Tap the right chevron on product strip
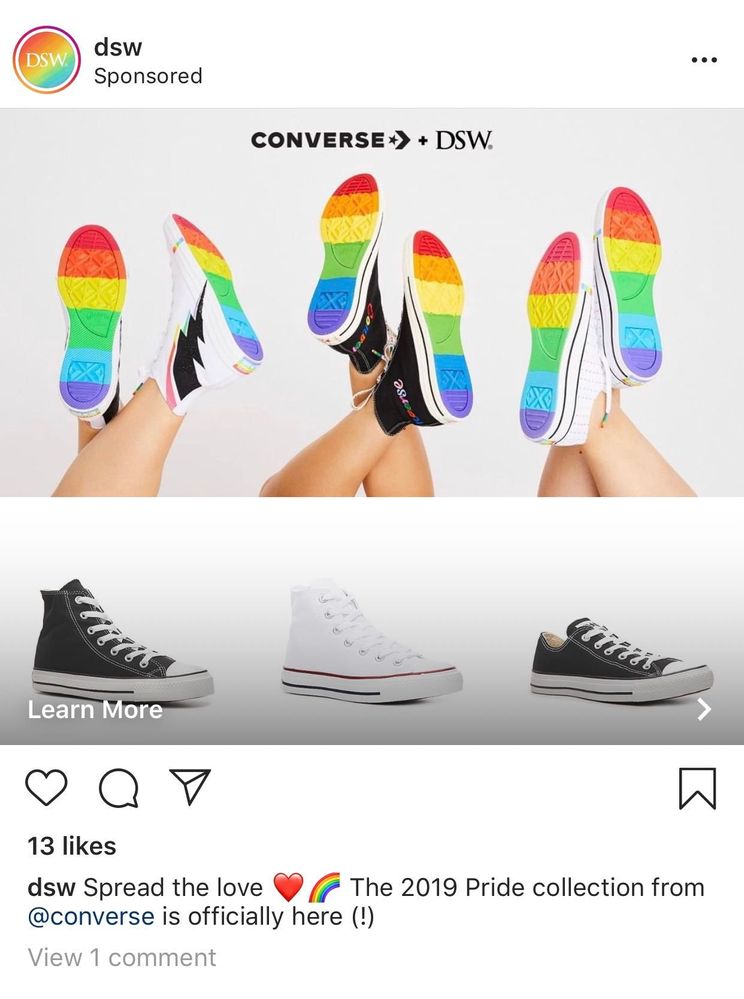744x999 pixels. pos(704,709)
